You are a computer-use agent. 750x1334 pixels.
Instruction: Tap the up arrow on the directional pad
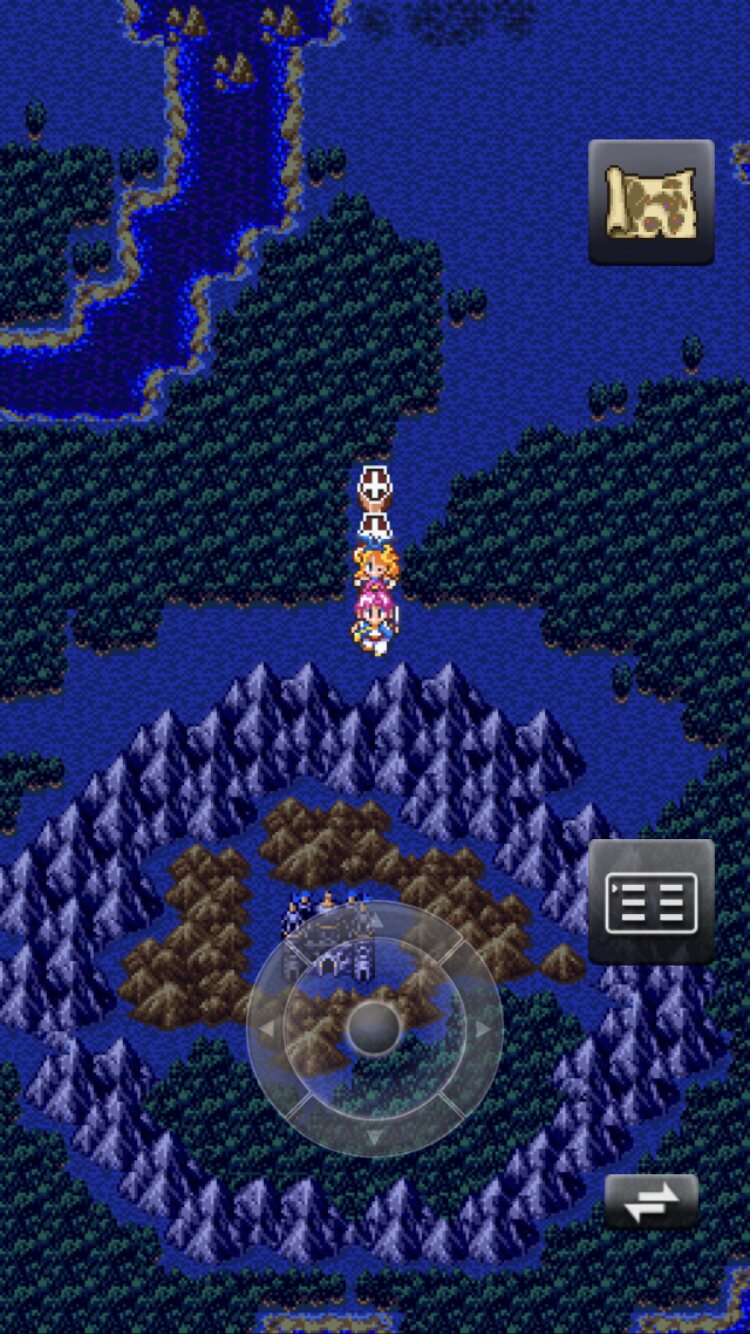coord(374,920)
